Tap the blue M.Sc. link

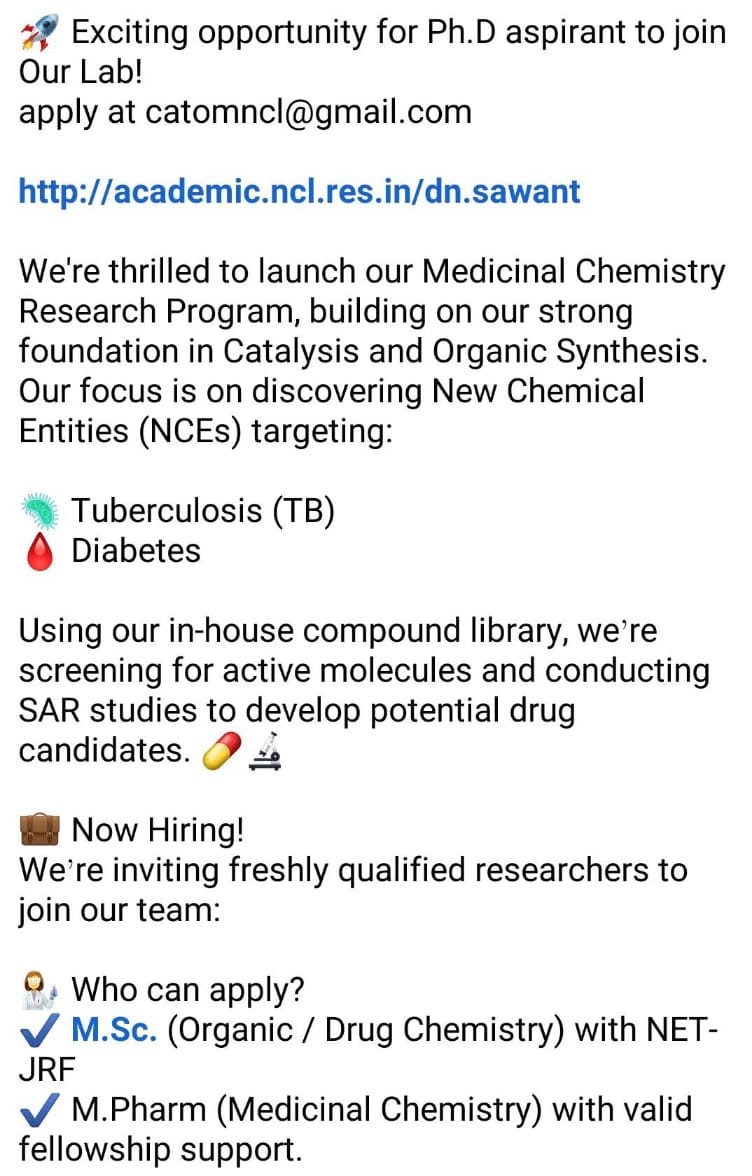[114, 1030]
